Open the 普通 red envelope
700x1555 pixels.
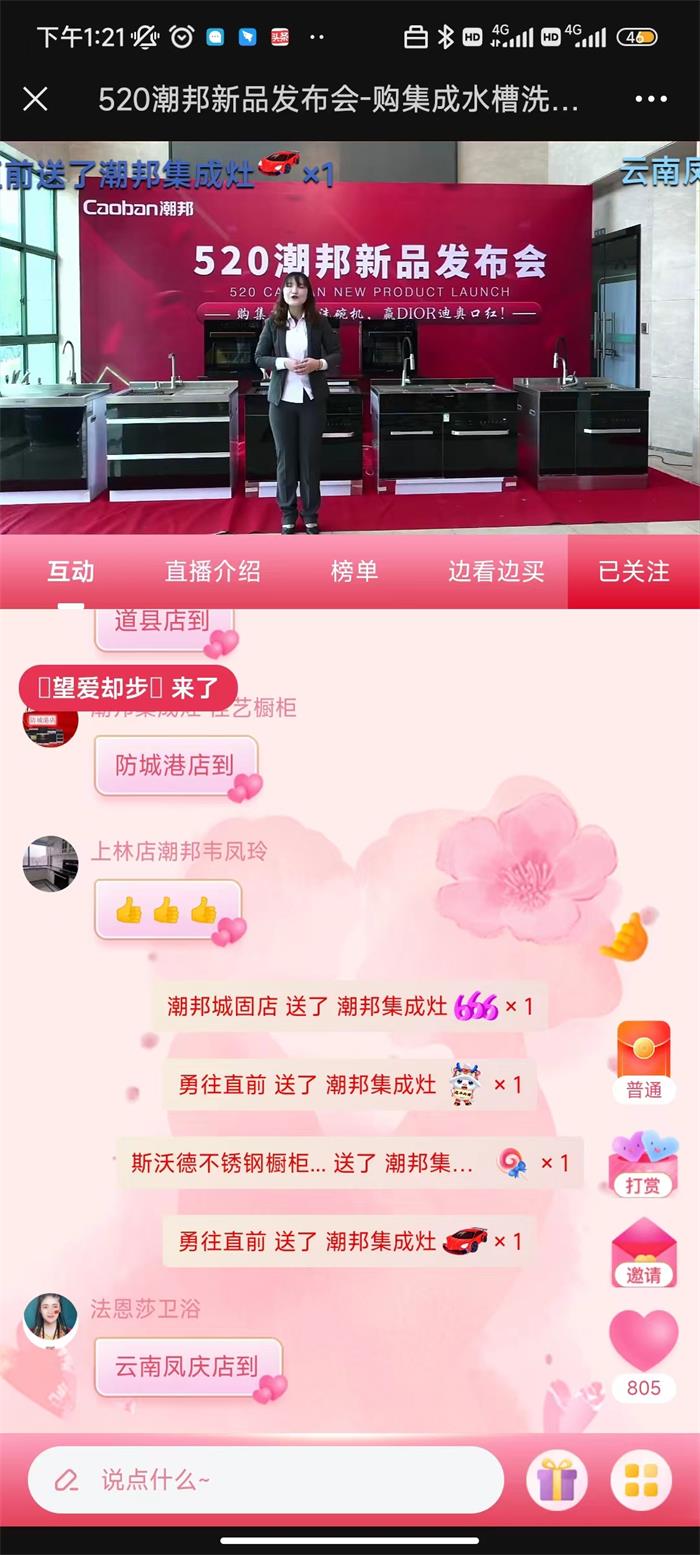coord(644,1060)
